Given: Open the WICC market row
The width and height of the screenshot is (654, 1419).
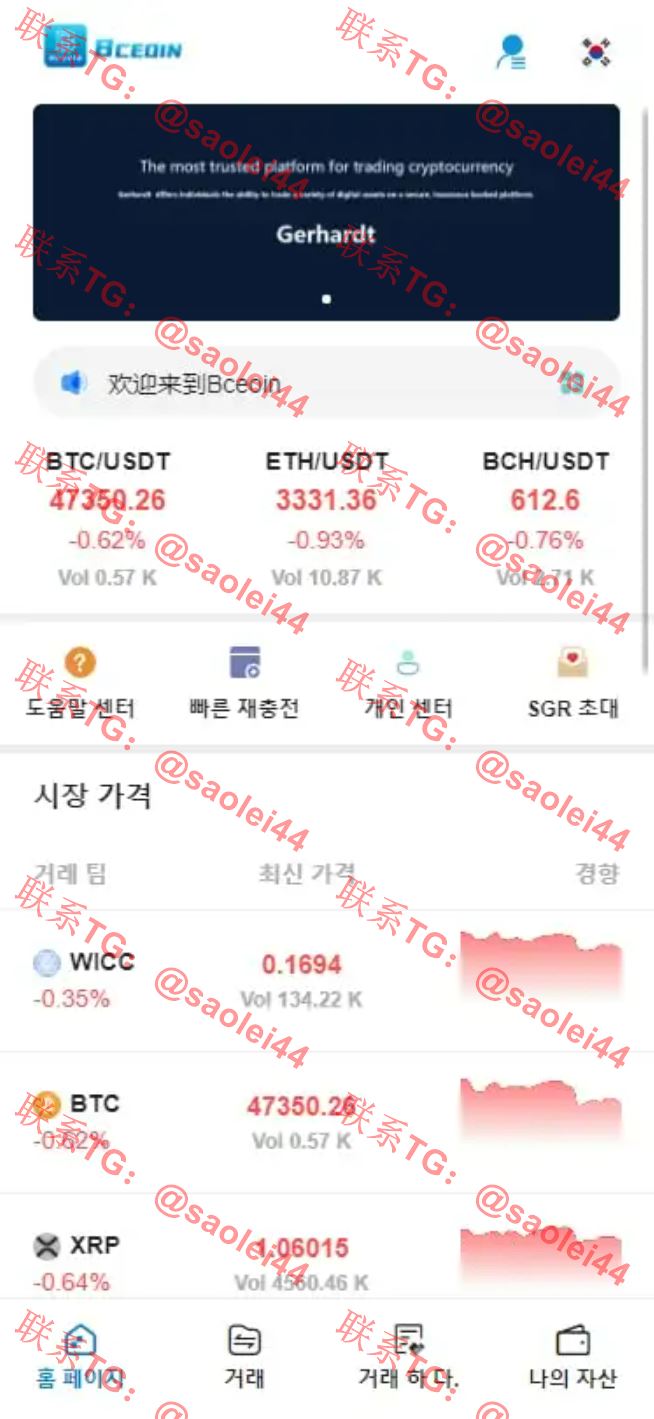Looking at the screenshot, I should tap(327, 981).
